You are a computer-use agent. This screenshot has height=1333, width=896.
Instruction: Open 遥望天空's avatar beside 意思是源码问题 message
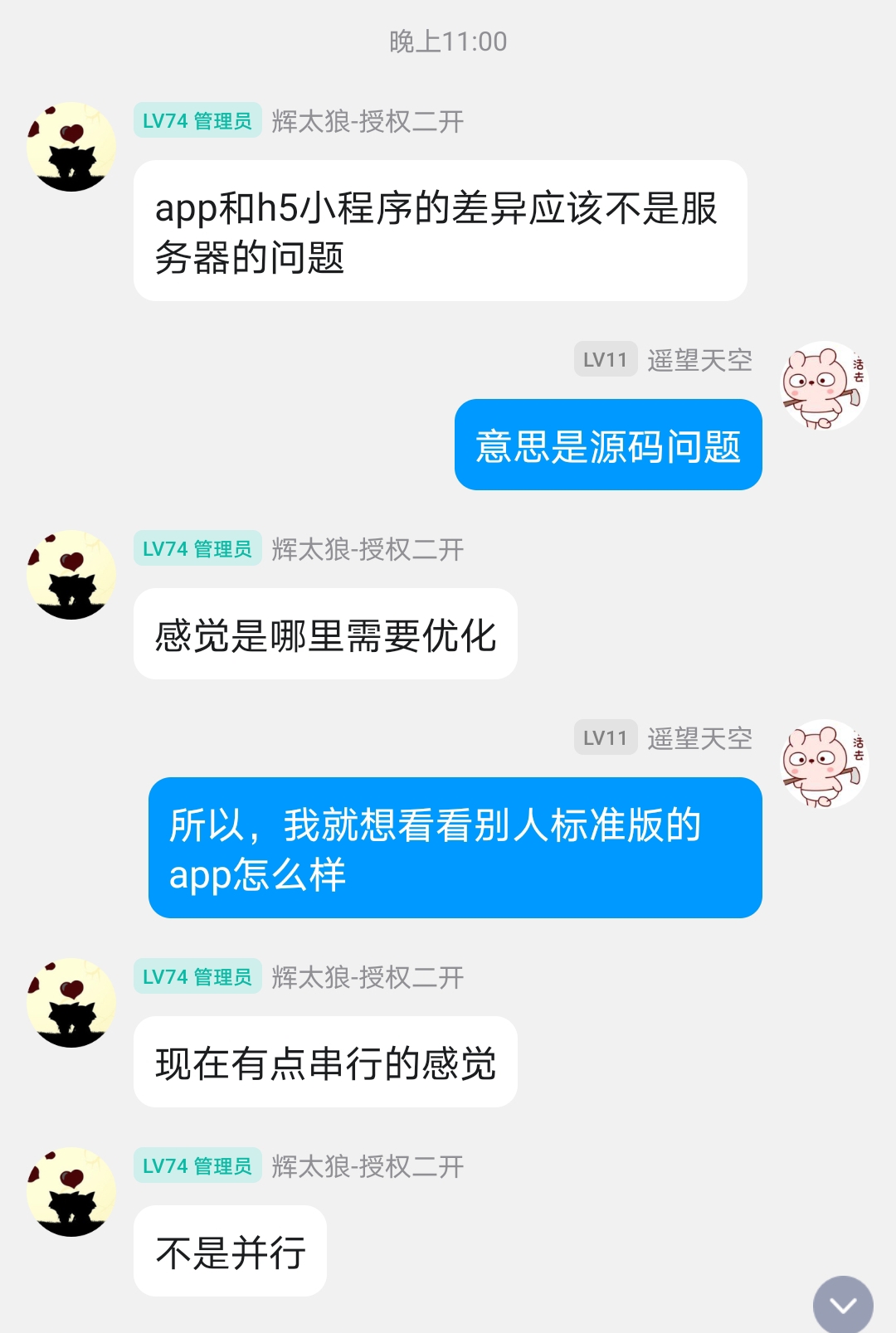coord(825,386)
